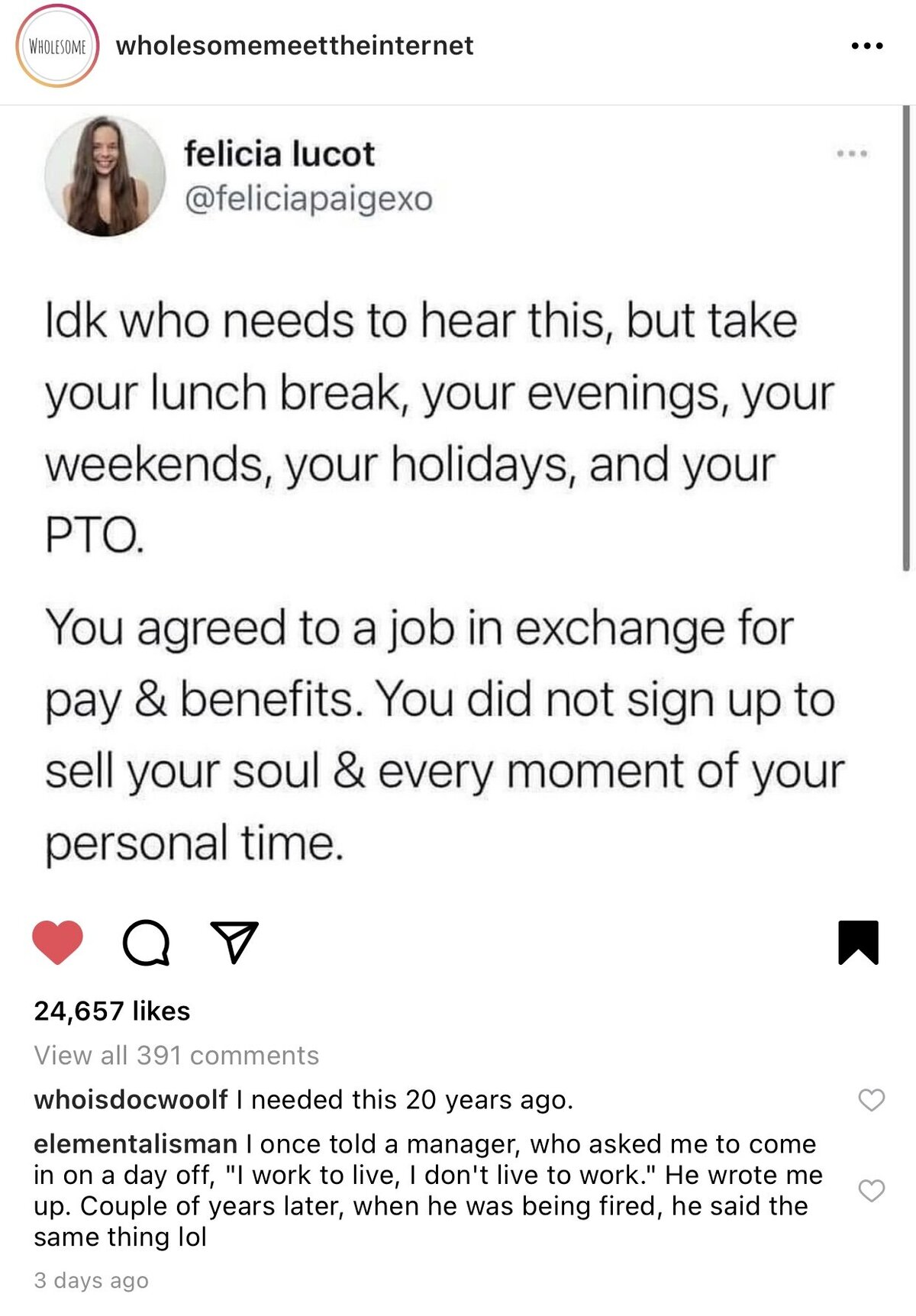Open the post overflow menu
916x1316 pixels.
coord(866,46)
